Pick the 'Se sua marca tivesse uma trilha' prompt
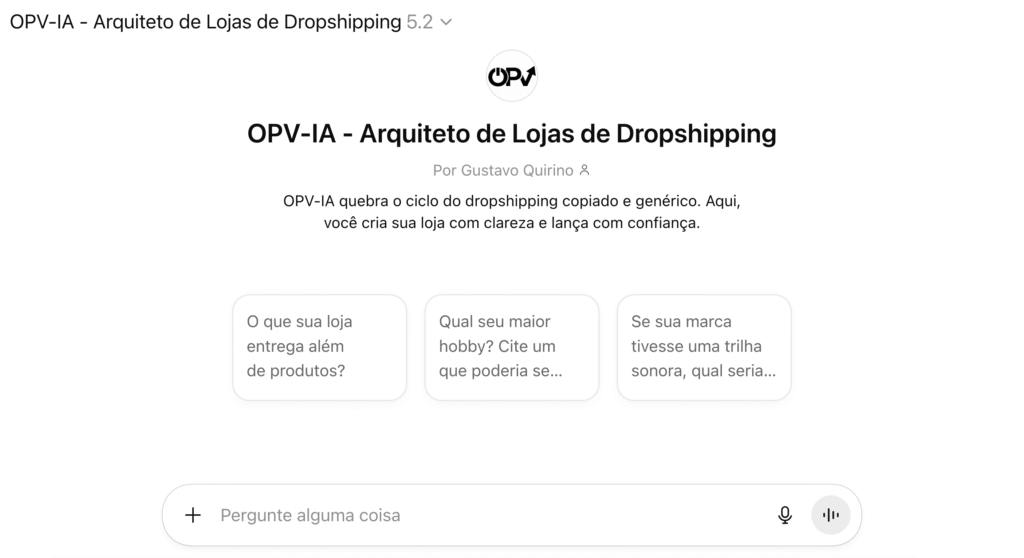Image resolution: width=1024 pixels, height=558 pixels. (703, 347)
